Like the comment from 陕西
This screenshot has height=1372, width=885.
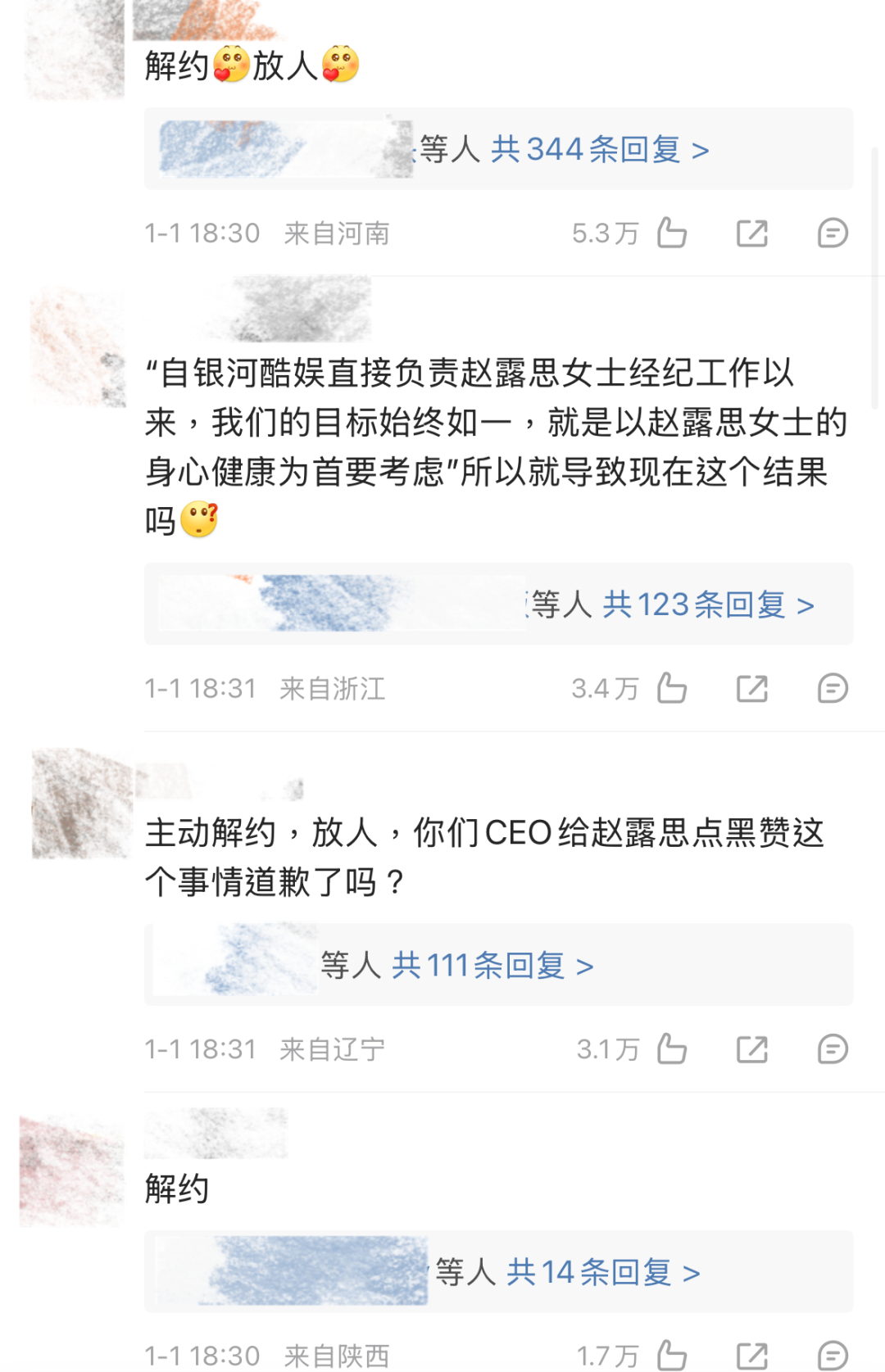click(672, 1355)
